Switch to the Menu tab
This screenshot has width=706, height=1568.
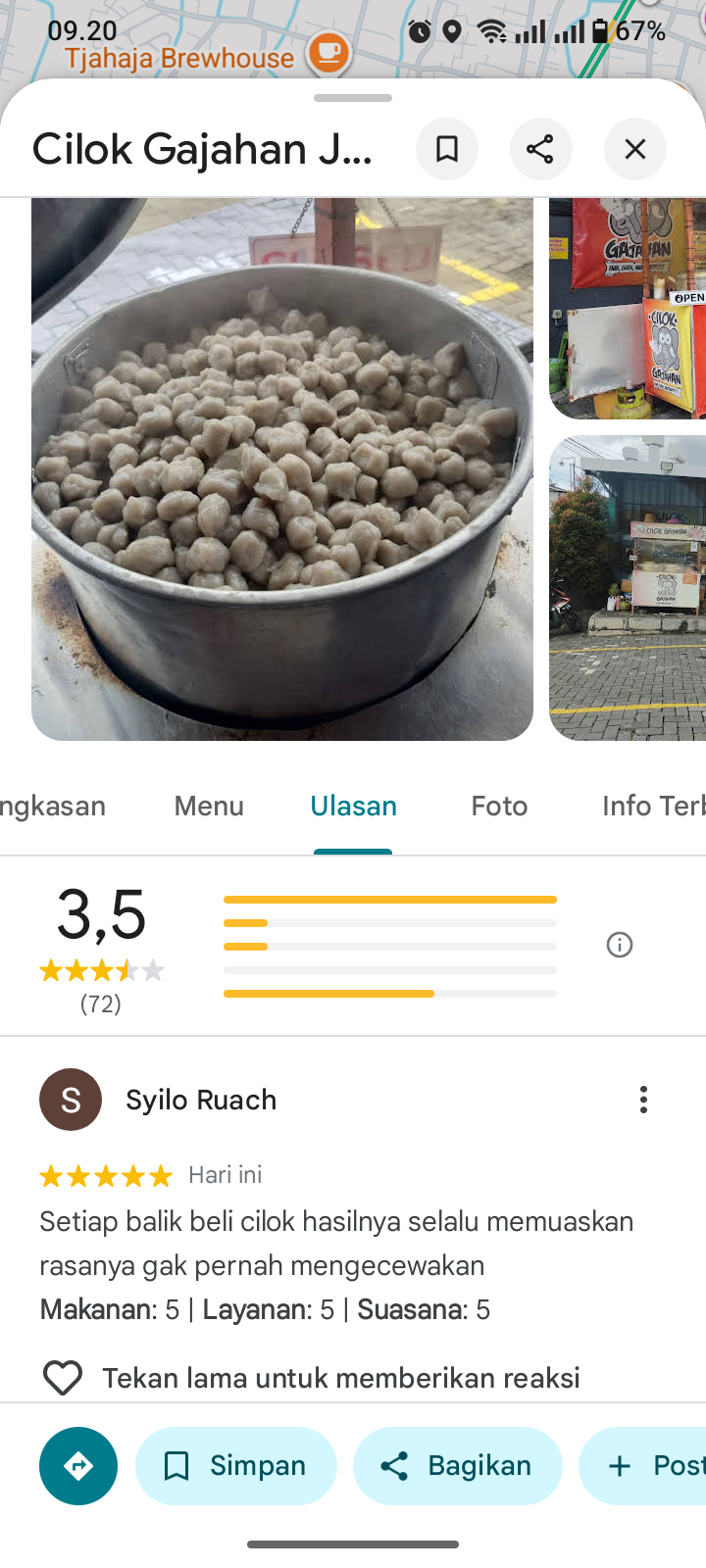click(x=209, y=806)
